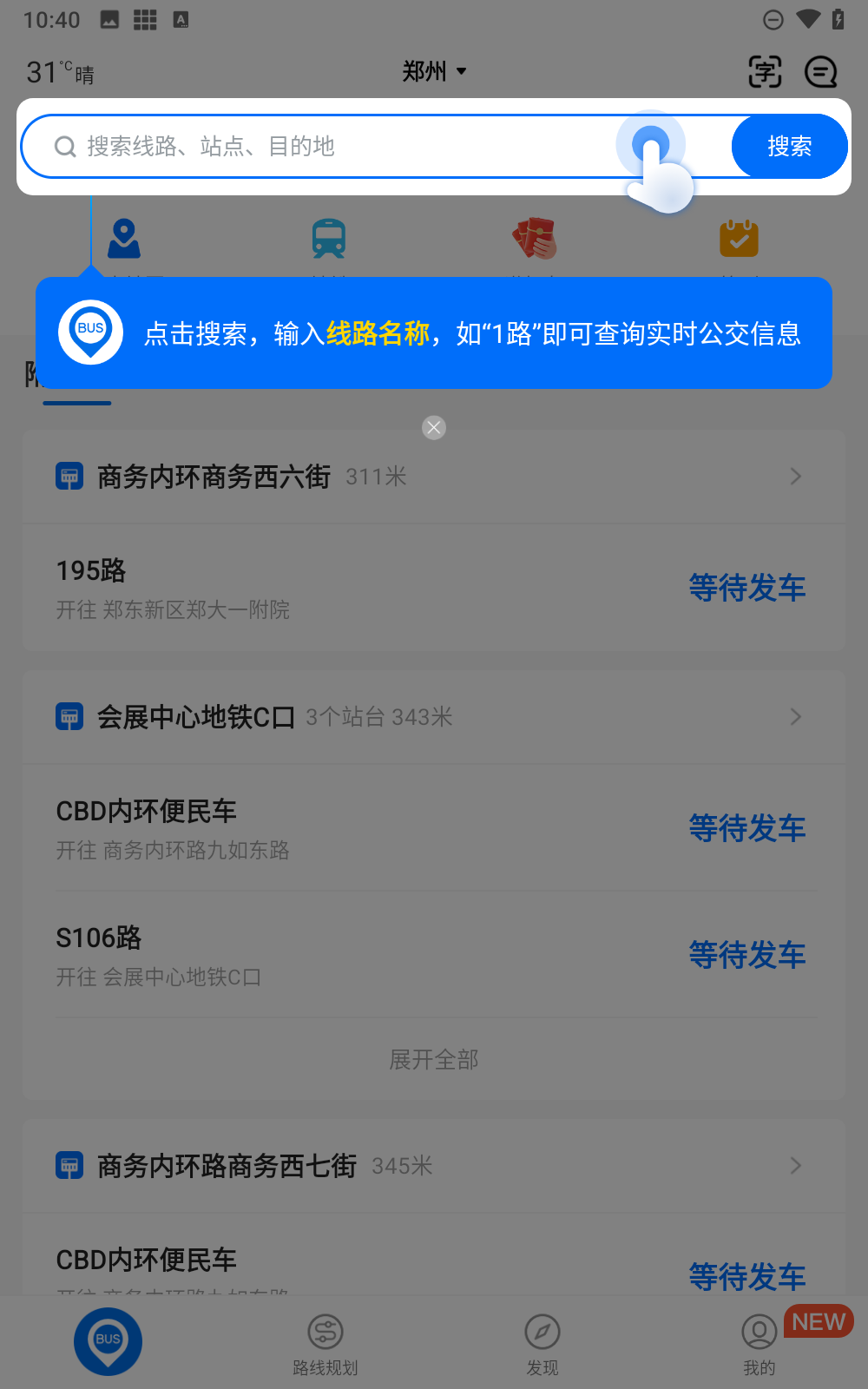Screen dimensions: 868x1389
Task: Open the messages icon in top bar
Action: pyautogui.click(x=820, y=71)
